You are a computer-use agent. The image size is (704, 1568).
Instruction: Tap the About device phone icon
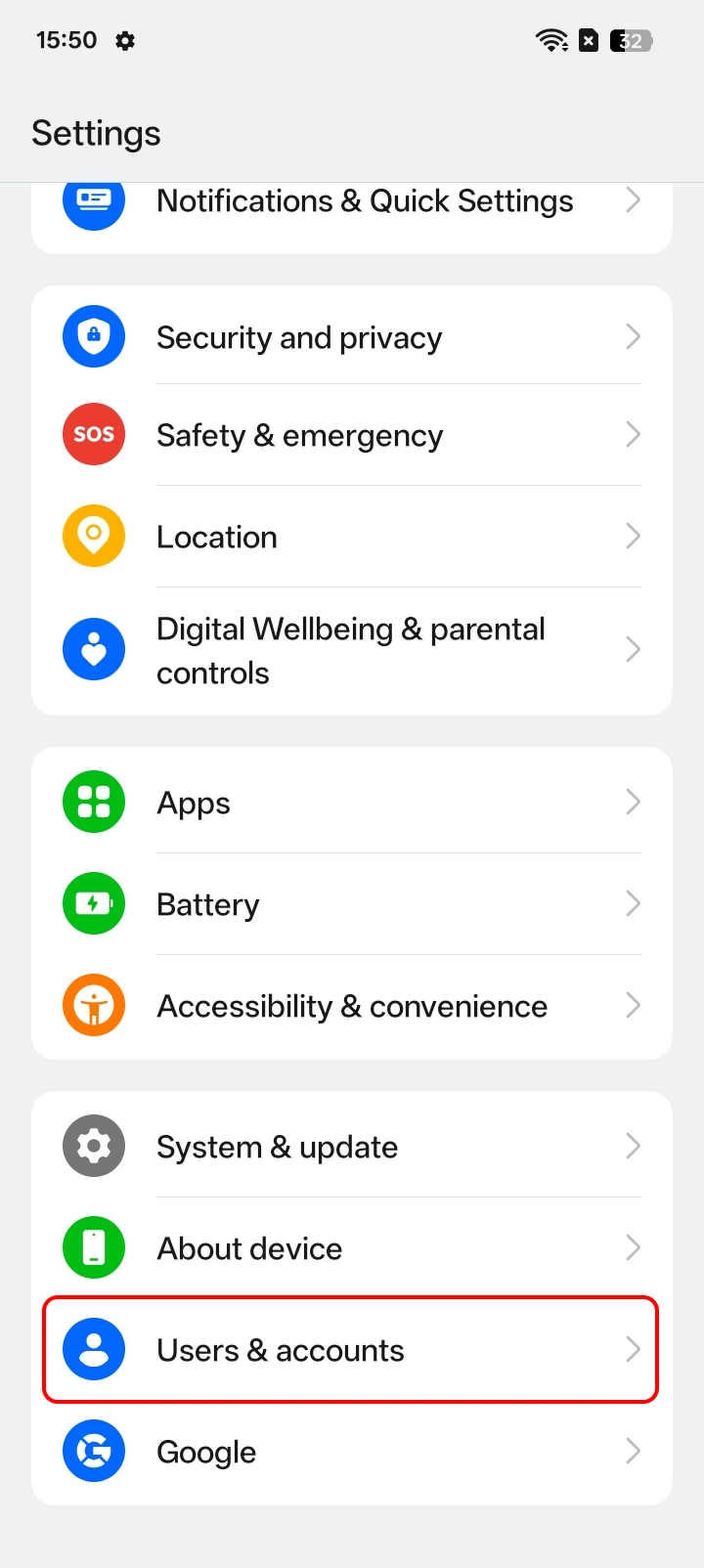click(x=93, y=1247)
